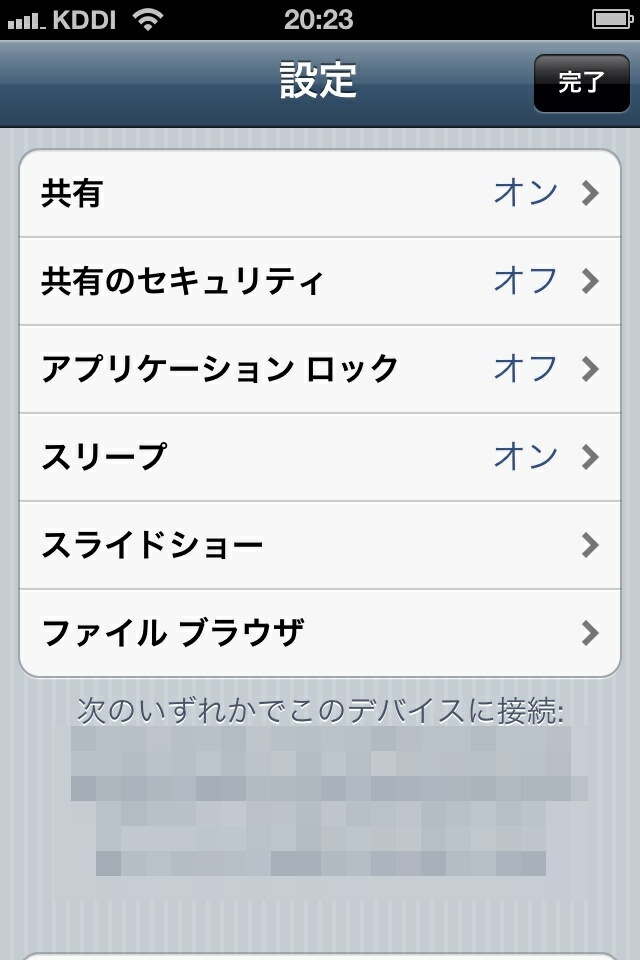
Task: Tap the 完了 button to finish
Action: tap(581, 82)
